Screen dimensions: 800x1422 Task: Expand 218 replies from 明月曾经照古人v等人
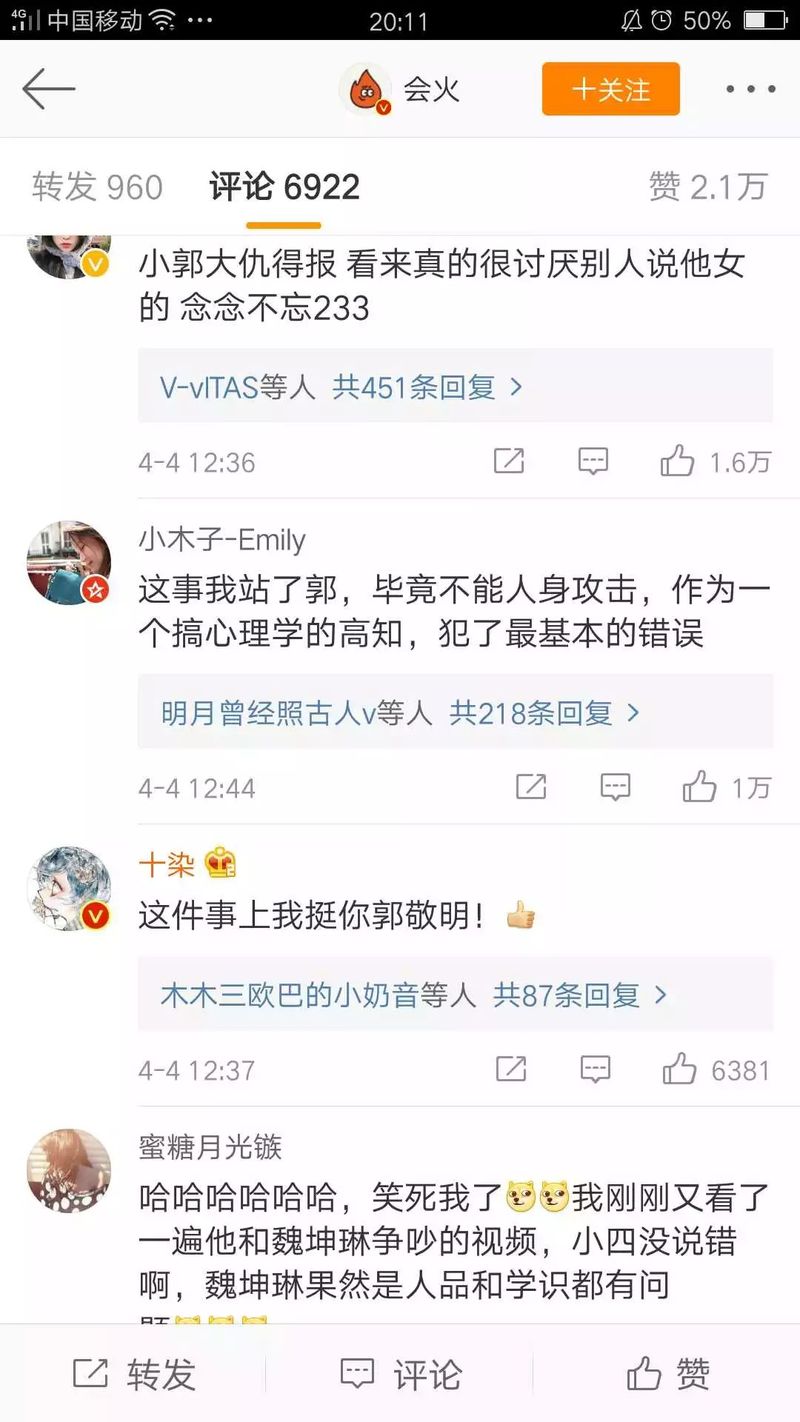(x=400, y=713)
